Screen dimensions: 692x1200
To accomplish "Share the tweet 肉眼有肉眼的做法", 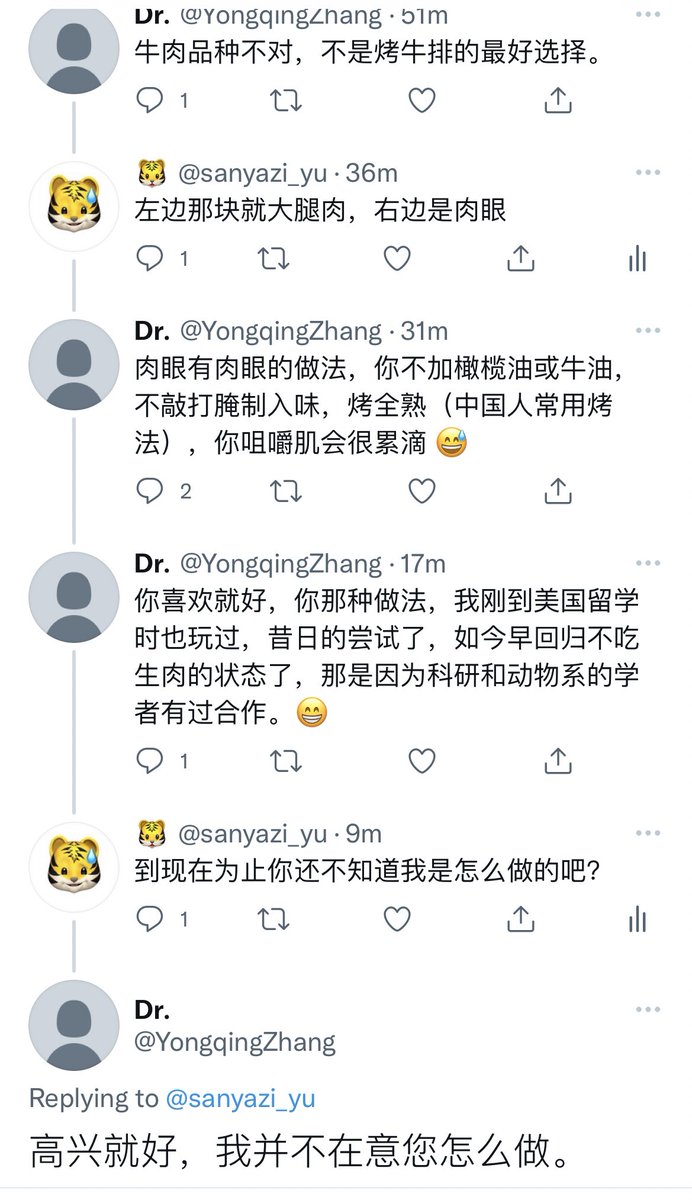I will pos(558,490).
